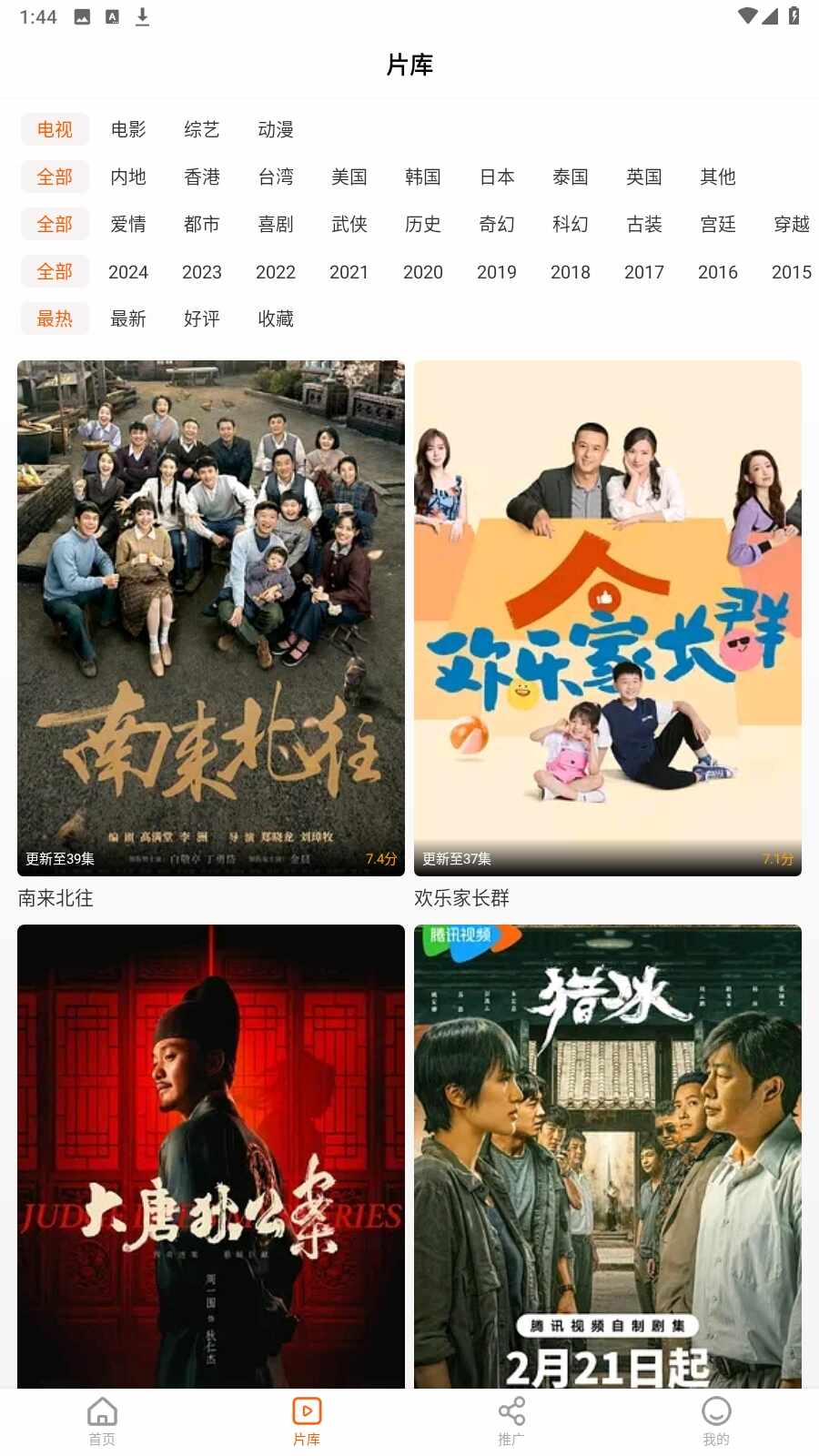Go to the 首页 tab
Viewport: 819px width, 1456px height.
pos(102,1421)
